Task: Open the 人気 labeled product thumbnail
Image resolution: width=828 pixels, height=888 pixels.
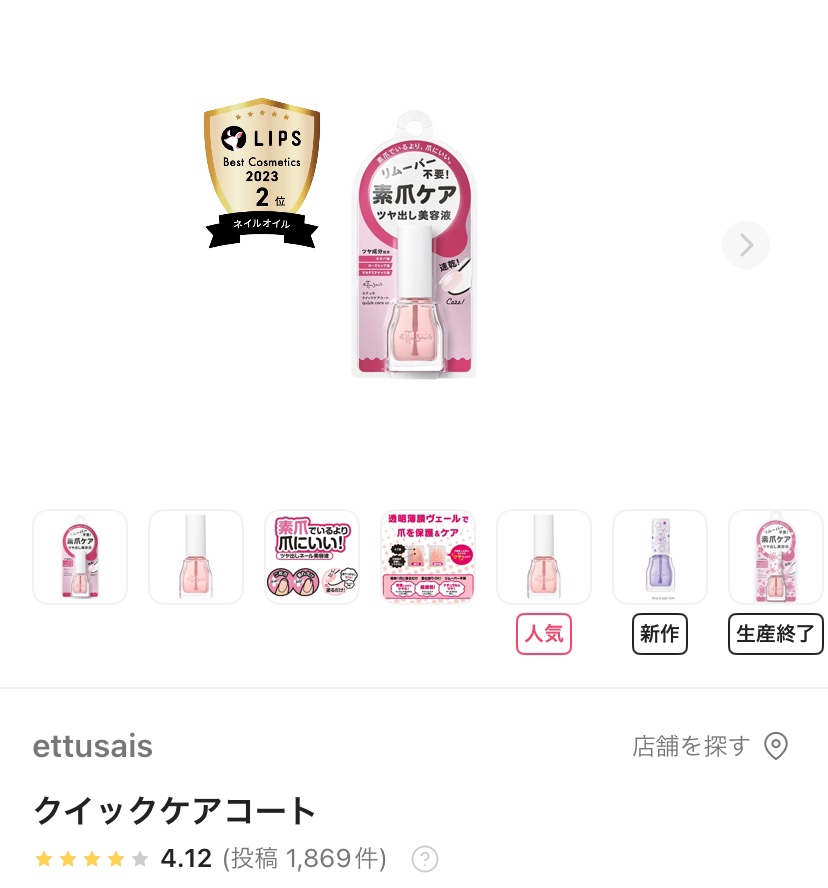Action: click(543, 557)
